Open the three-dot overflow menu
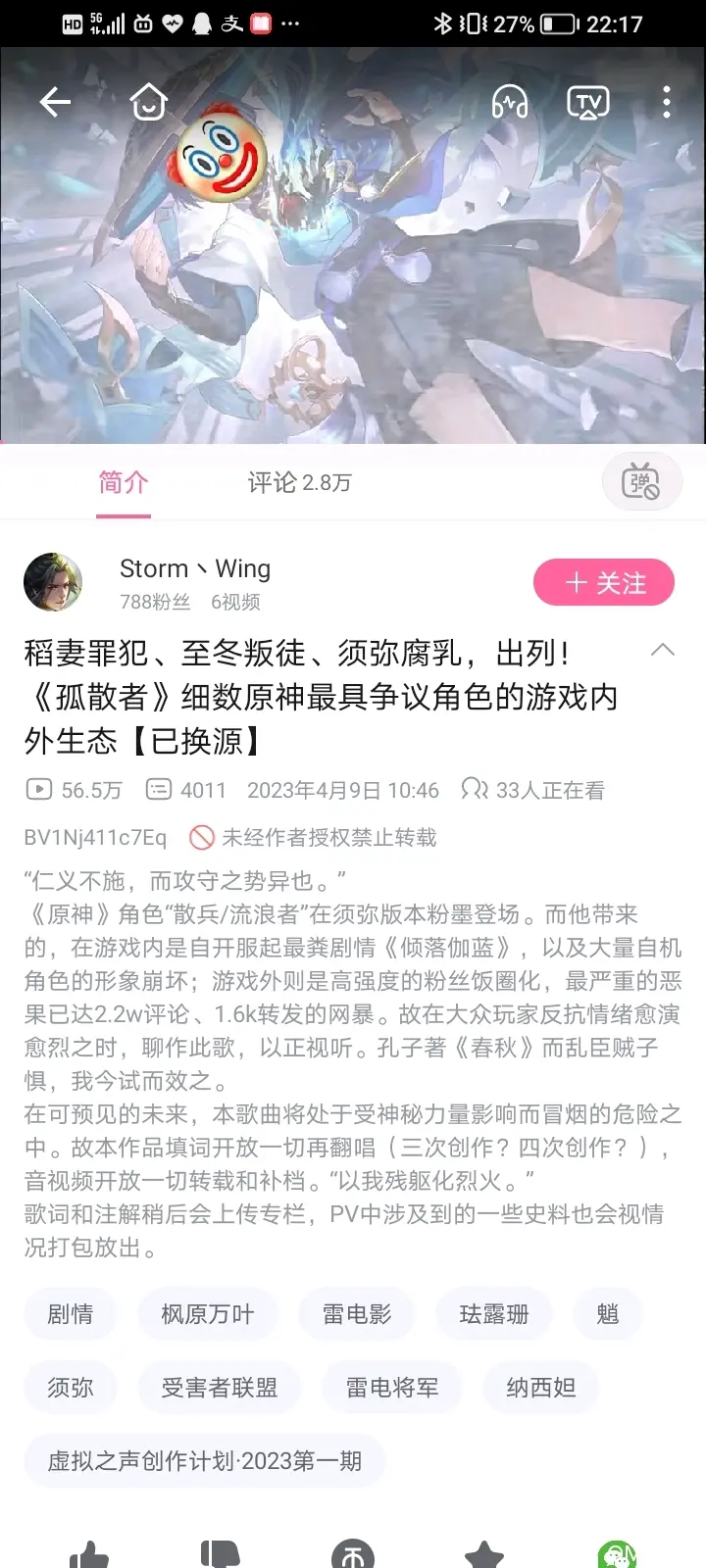This screenshot has height=1568, width=706. 666,102
